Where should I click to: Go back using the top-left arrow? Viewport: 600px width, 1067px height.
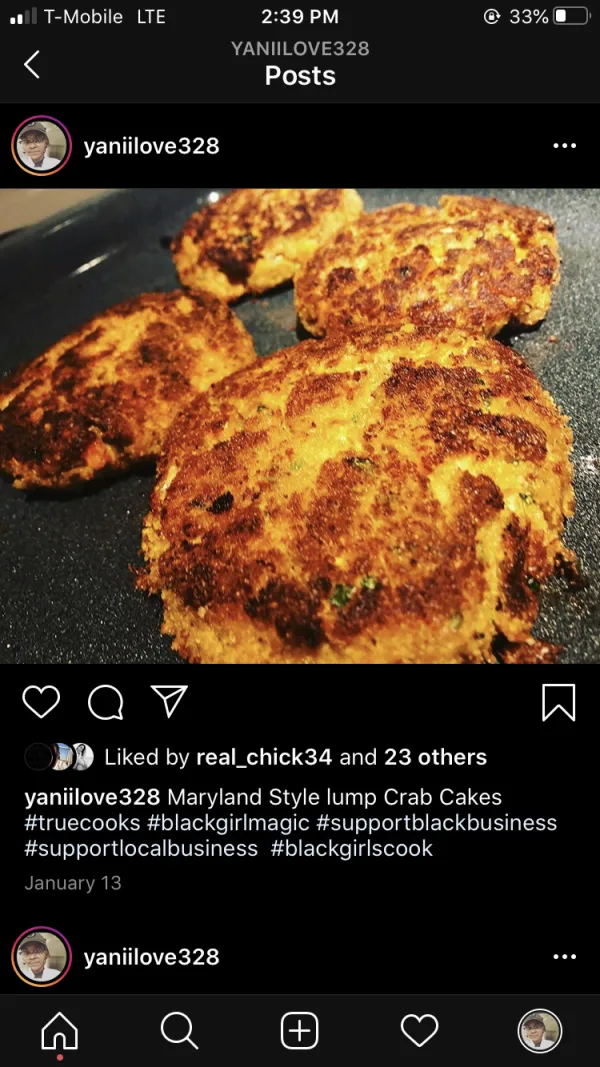click(x=32, y=65)
